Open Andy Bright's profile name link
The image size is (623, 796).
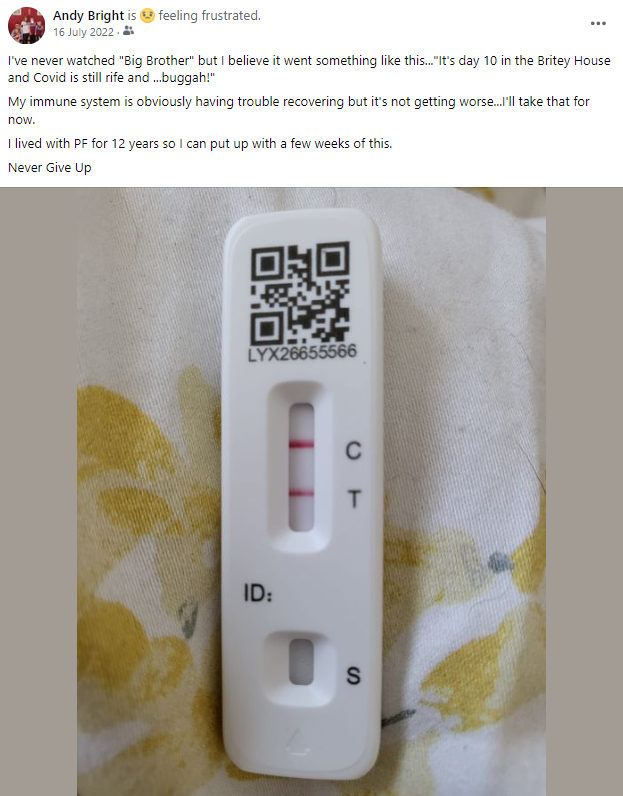(x=88, y=15)
